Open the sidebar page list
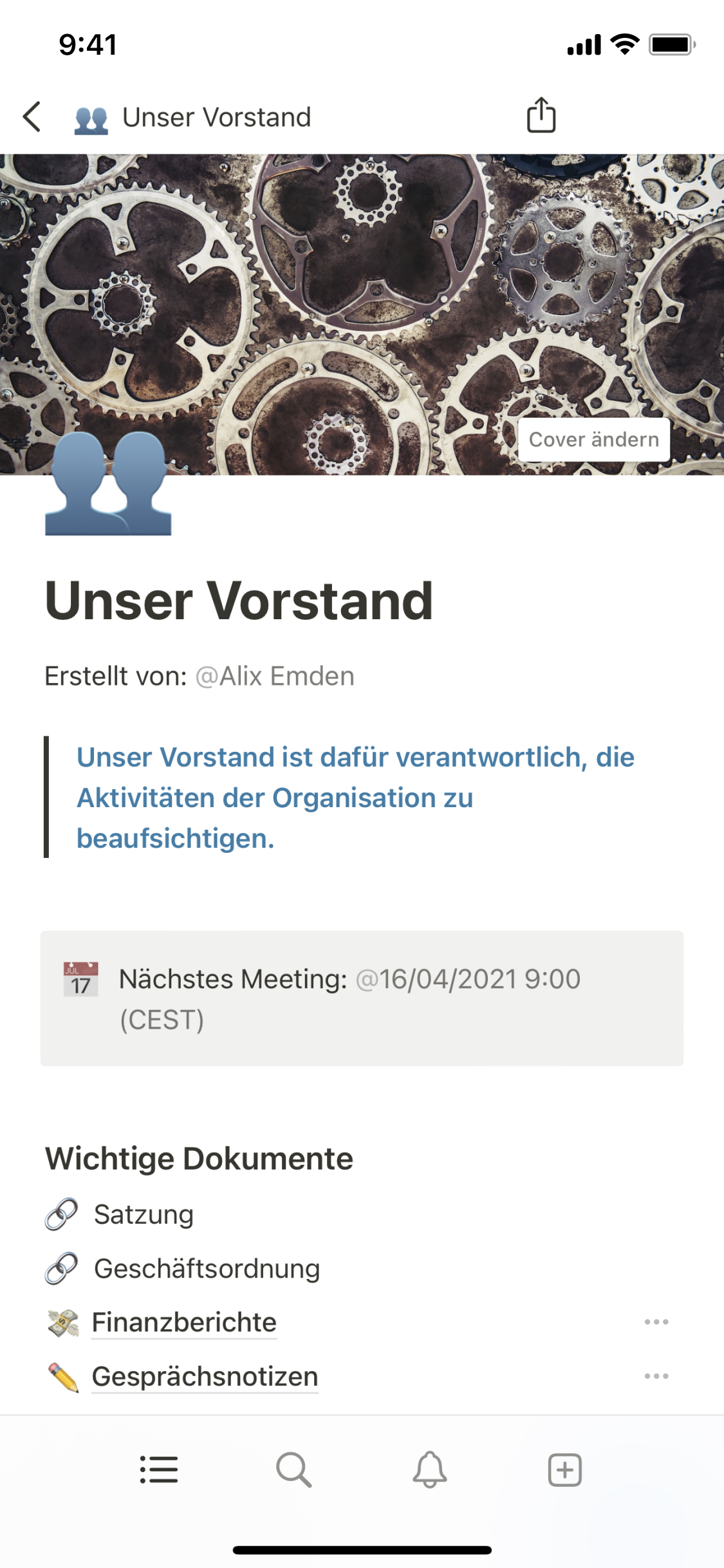This screenshot has height=1568, width=724. tap(159, 1470)
